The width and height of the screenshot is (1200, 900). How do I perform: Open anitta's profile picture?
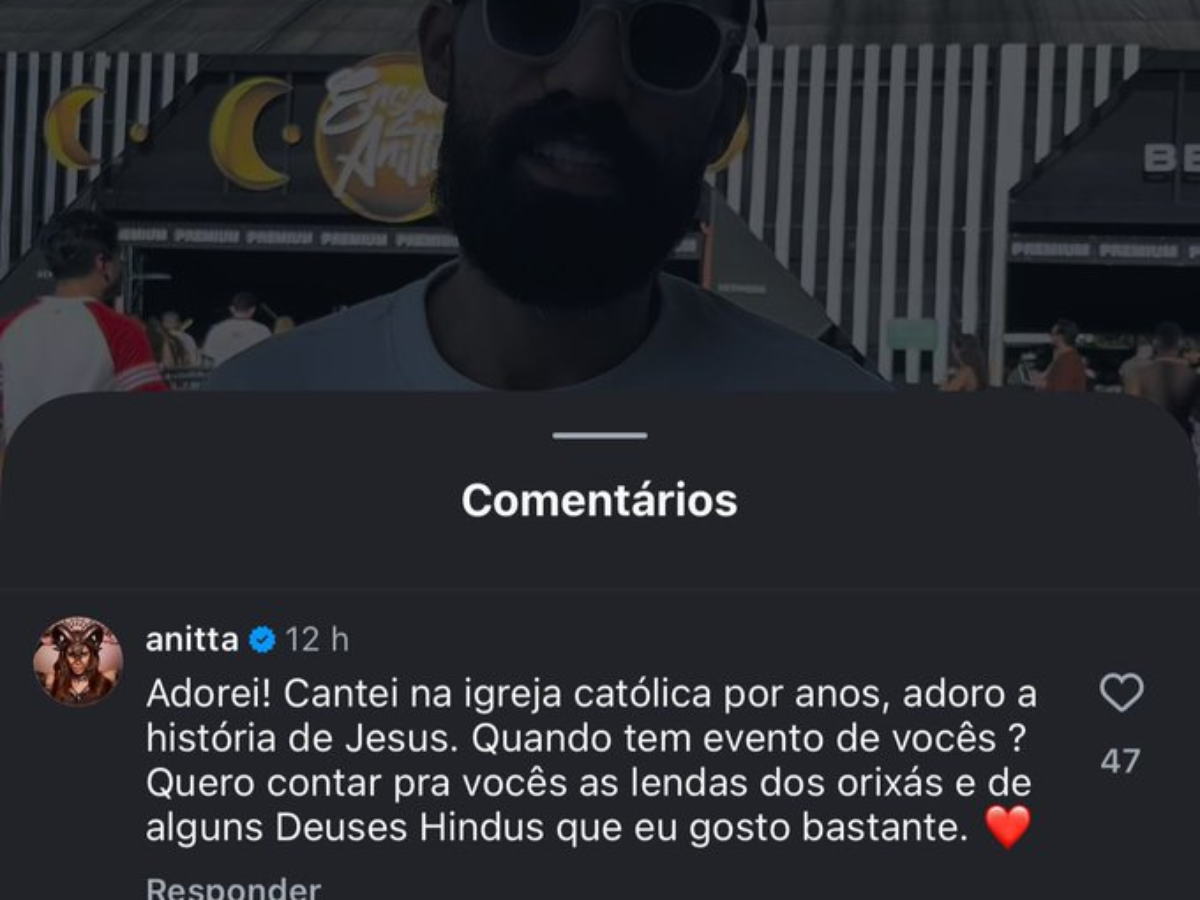click(x=78, y=661)
